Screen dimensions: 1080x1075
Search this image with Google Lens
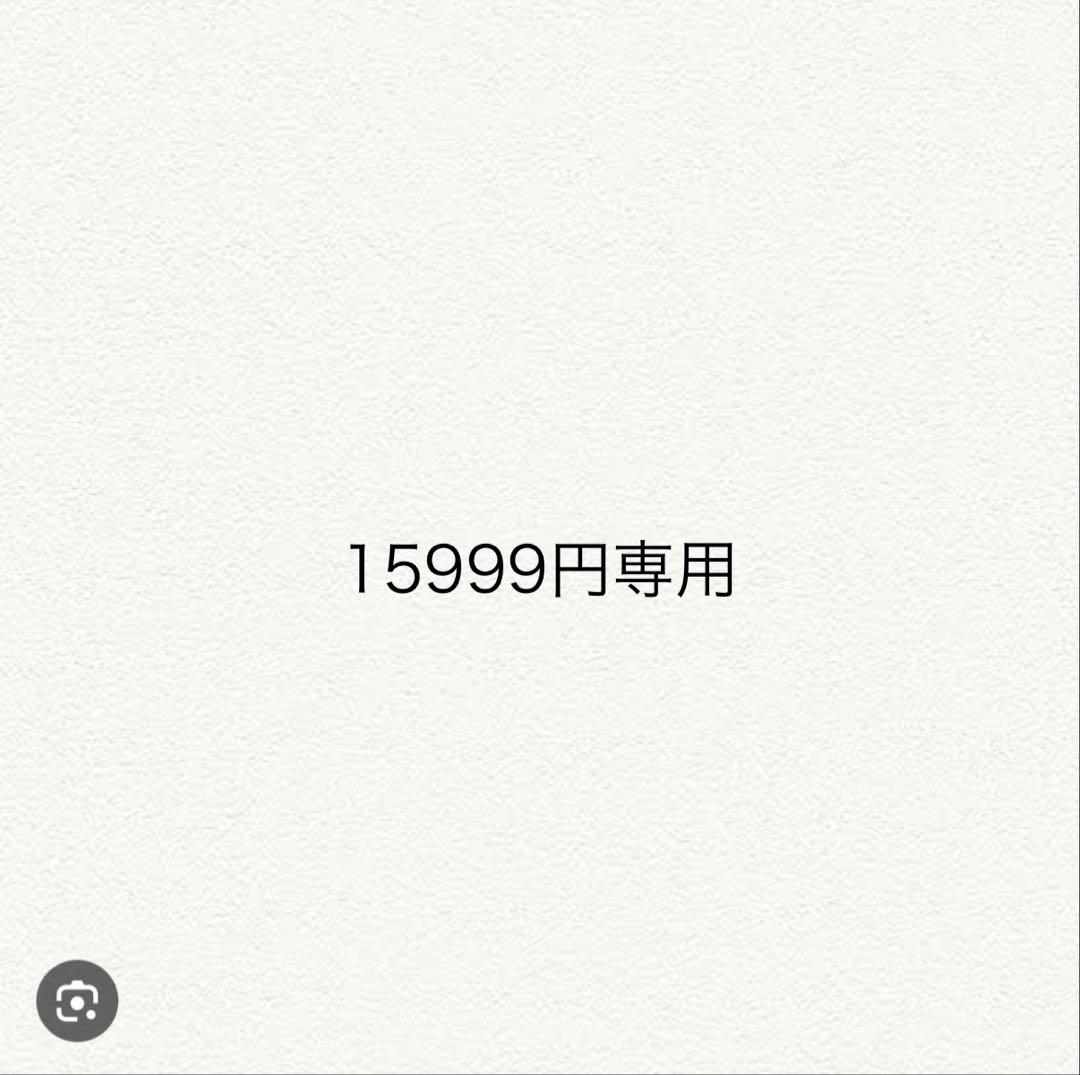(x=77, y=1000)
